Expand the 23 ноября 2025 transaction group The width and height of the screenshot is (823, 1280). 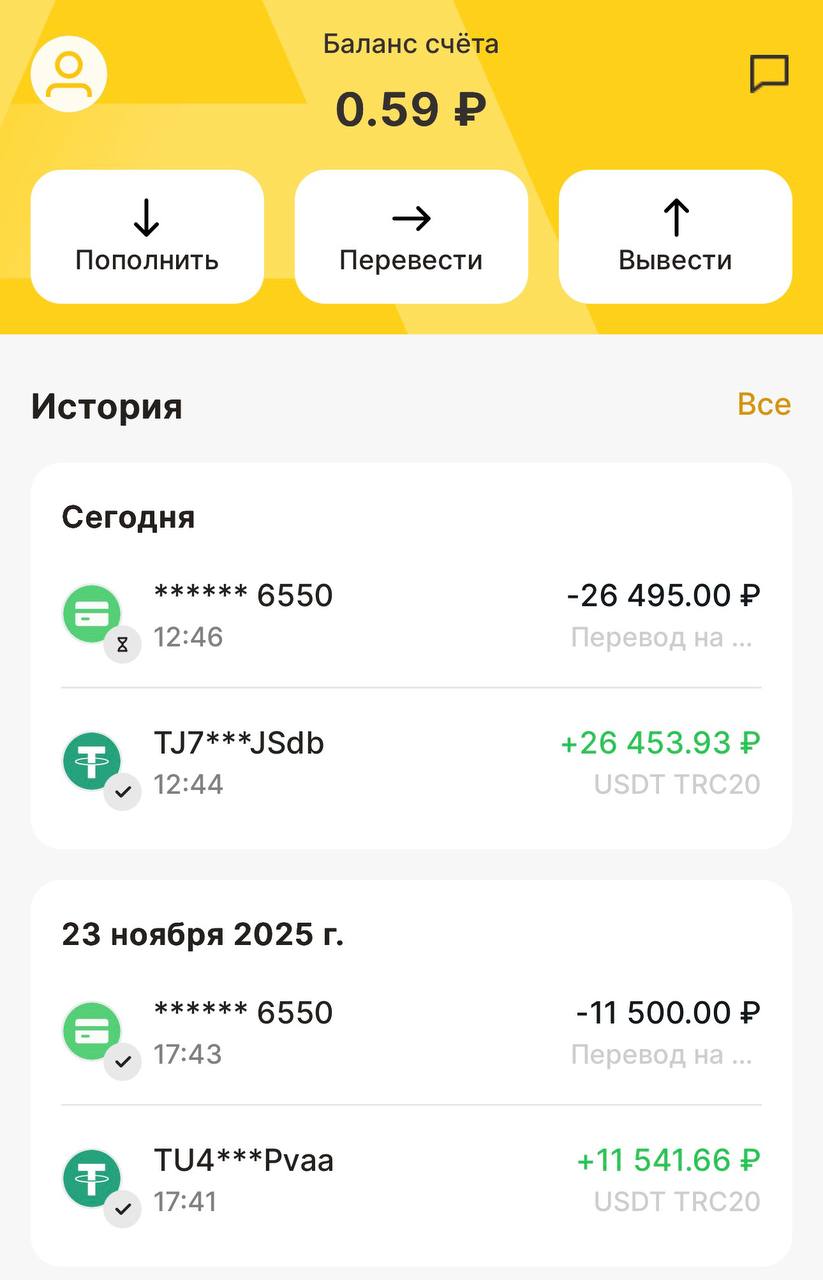coord(205,934)
